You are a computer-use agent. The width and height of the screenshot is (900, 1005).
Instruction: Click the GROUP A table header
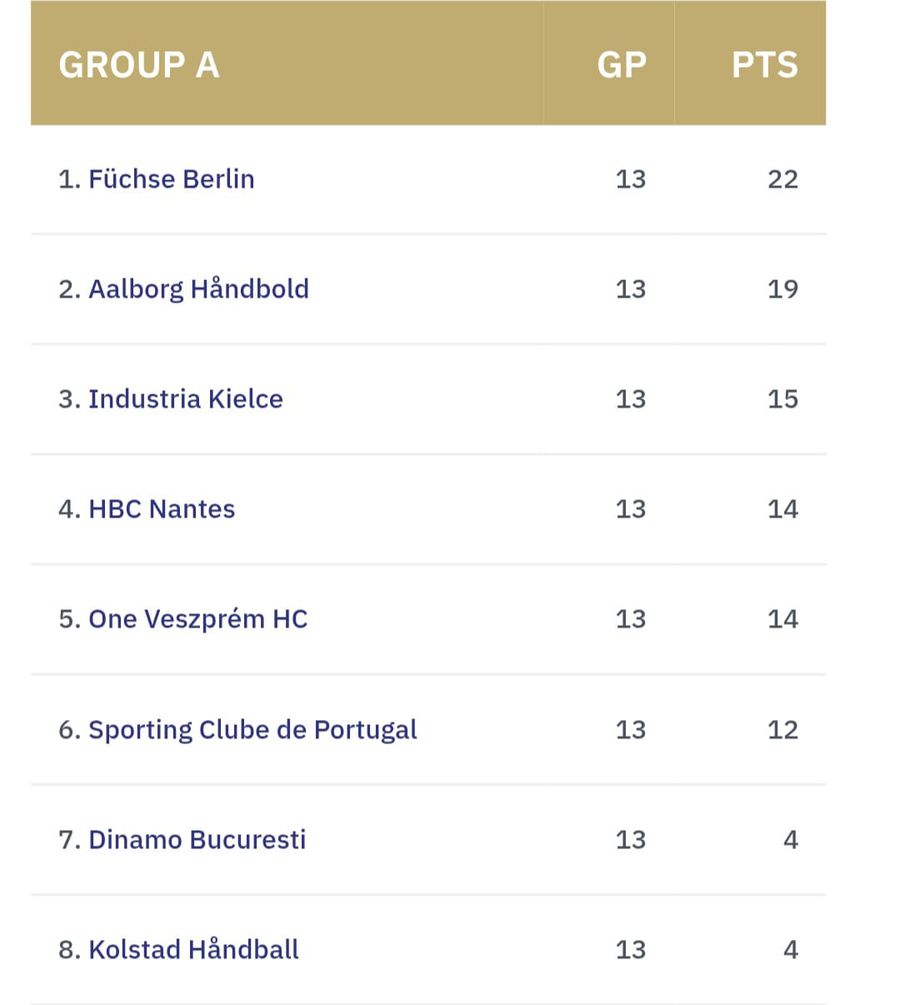click(x=138, y=63)
